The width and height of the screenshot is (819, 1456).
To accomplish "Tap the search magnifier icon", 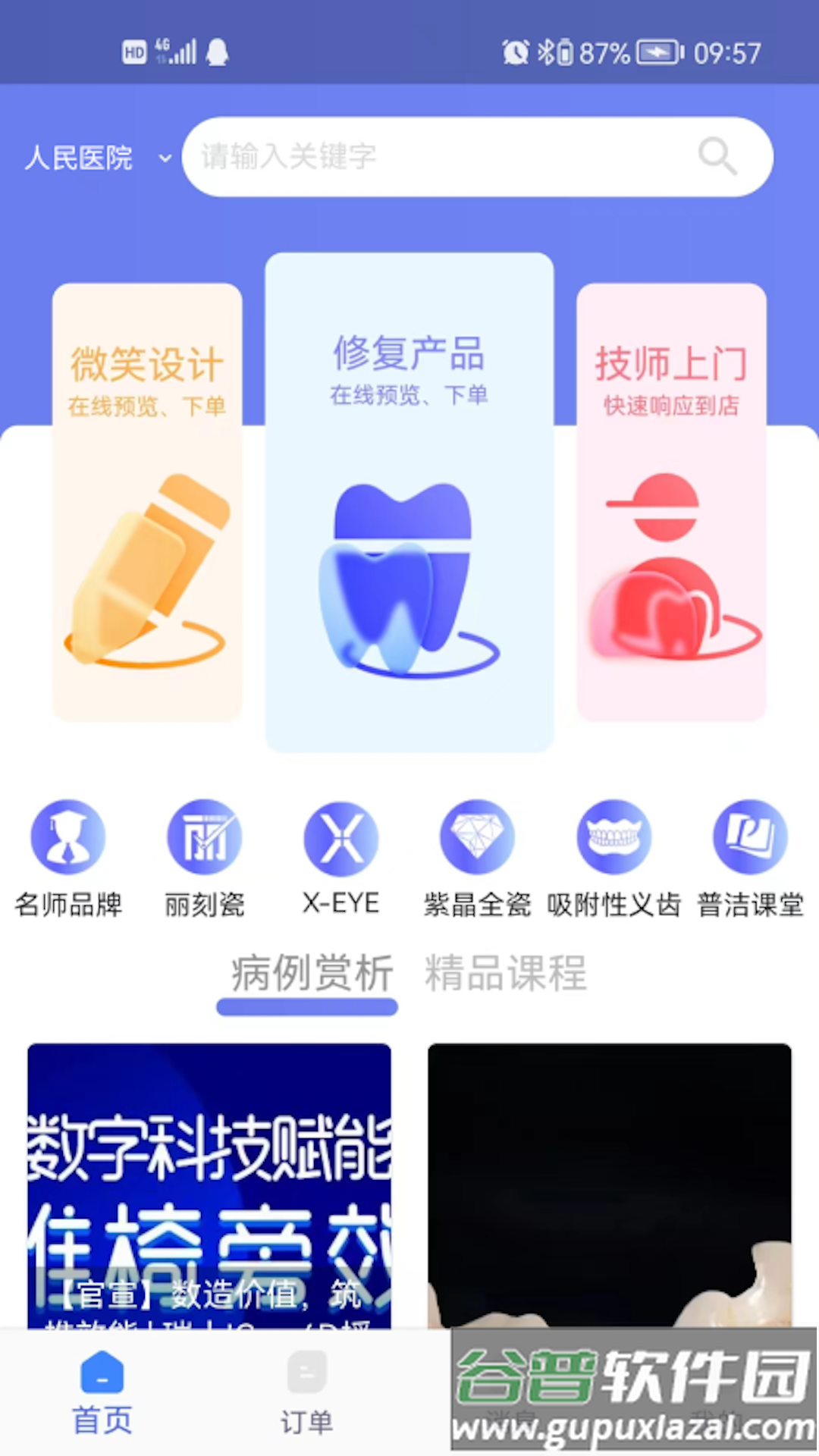I will click(x=716, y=156).
